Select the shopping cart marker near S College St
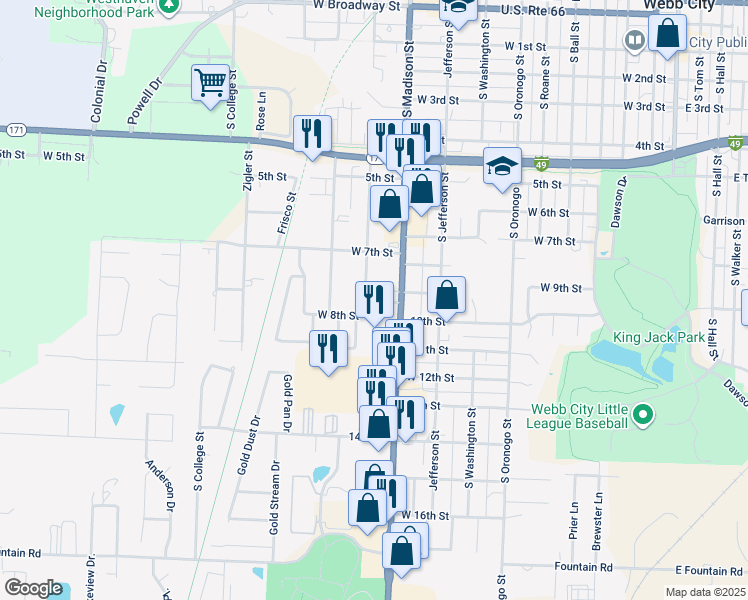 tap(210, 85)
